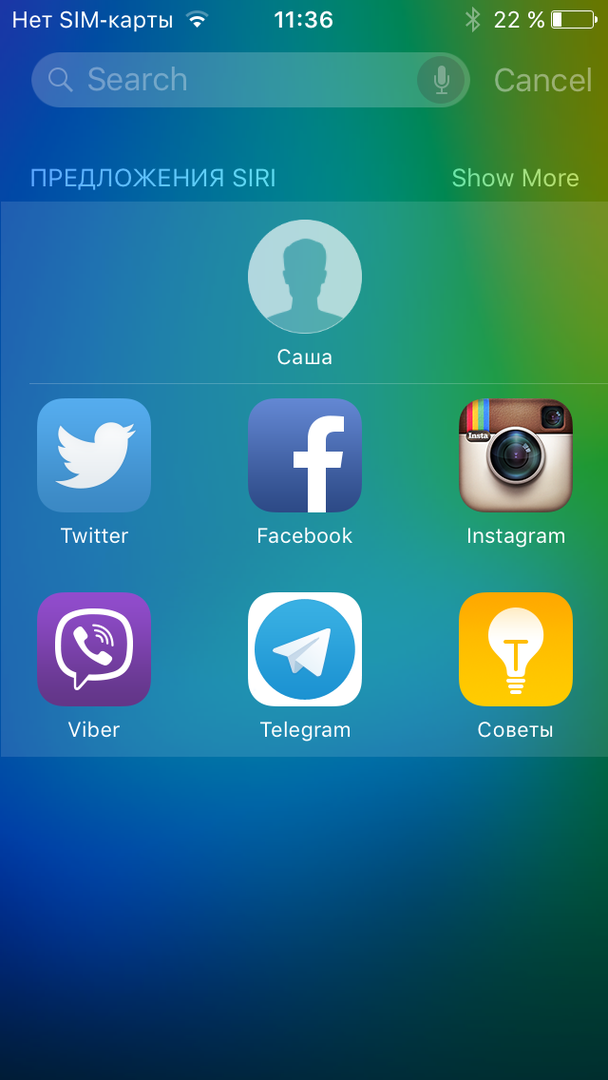The height and width of the screenshot is (1080, 608).
Task: Open the Viber app
Action: point(94,649)
